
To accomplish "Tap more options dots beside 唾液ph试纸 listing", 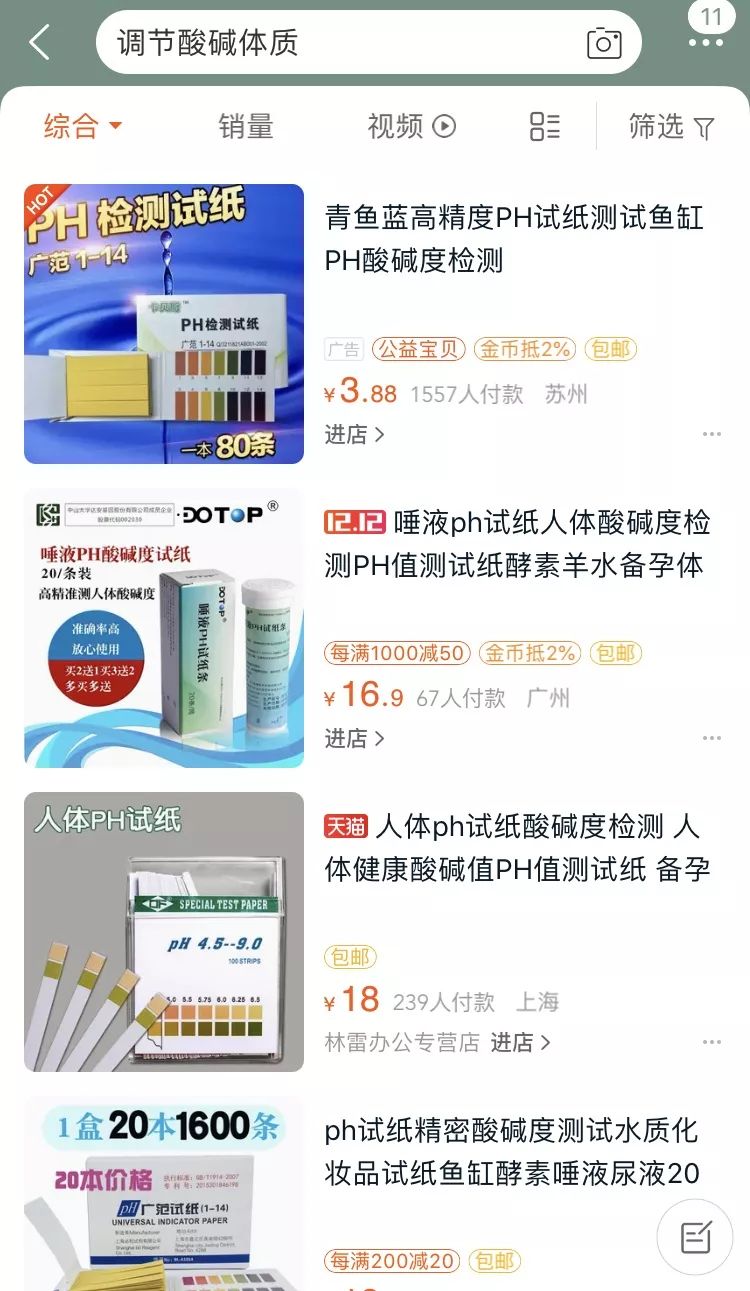I will [x=712, y=738].
